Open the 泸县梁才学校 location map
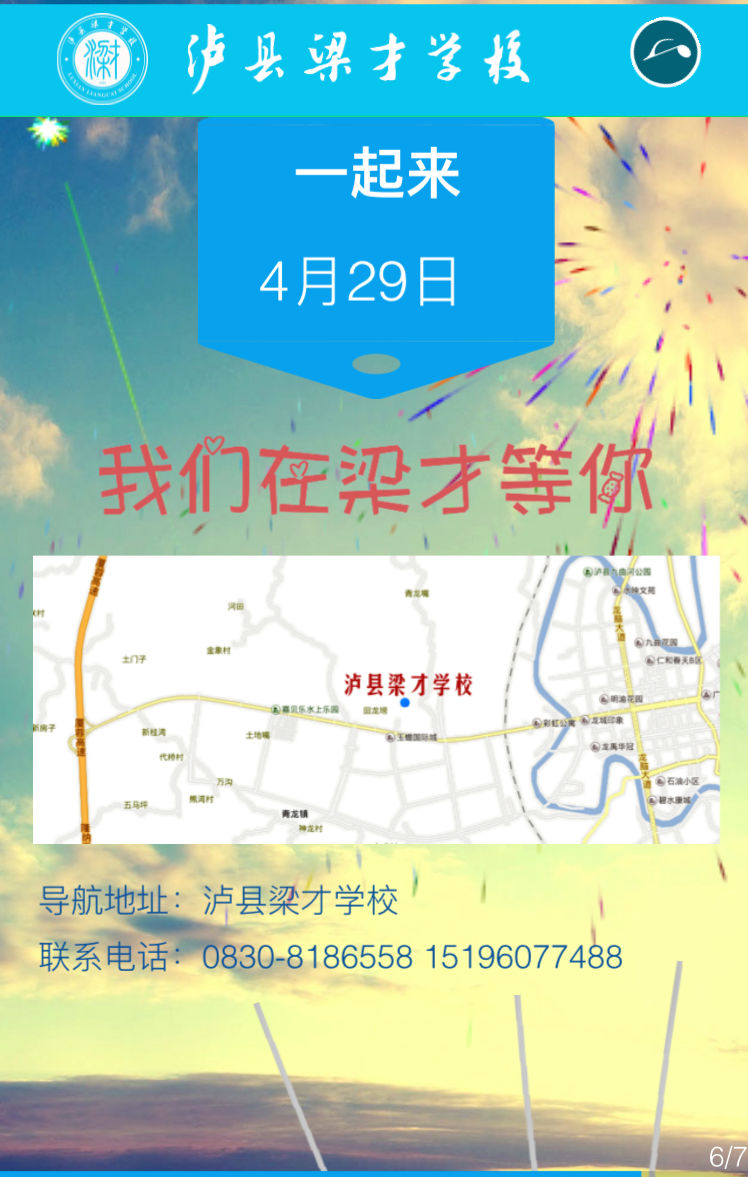 pos(376,699)
